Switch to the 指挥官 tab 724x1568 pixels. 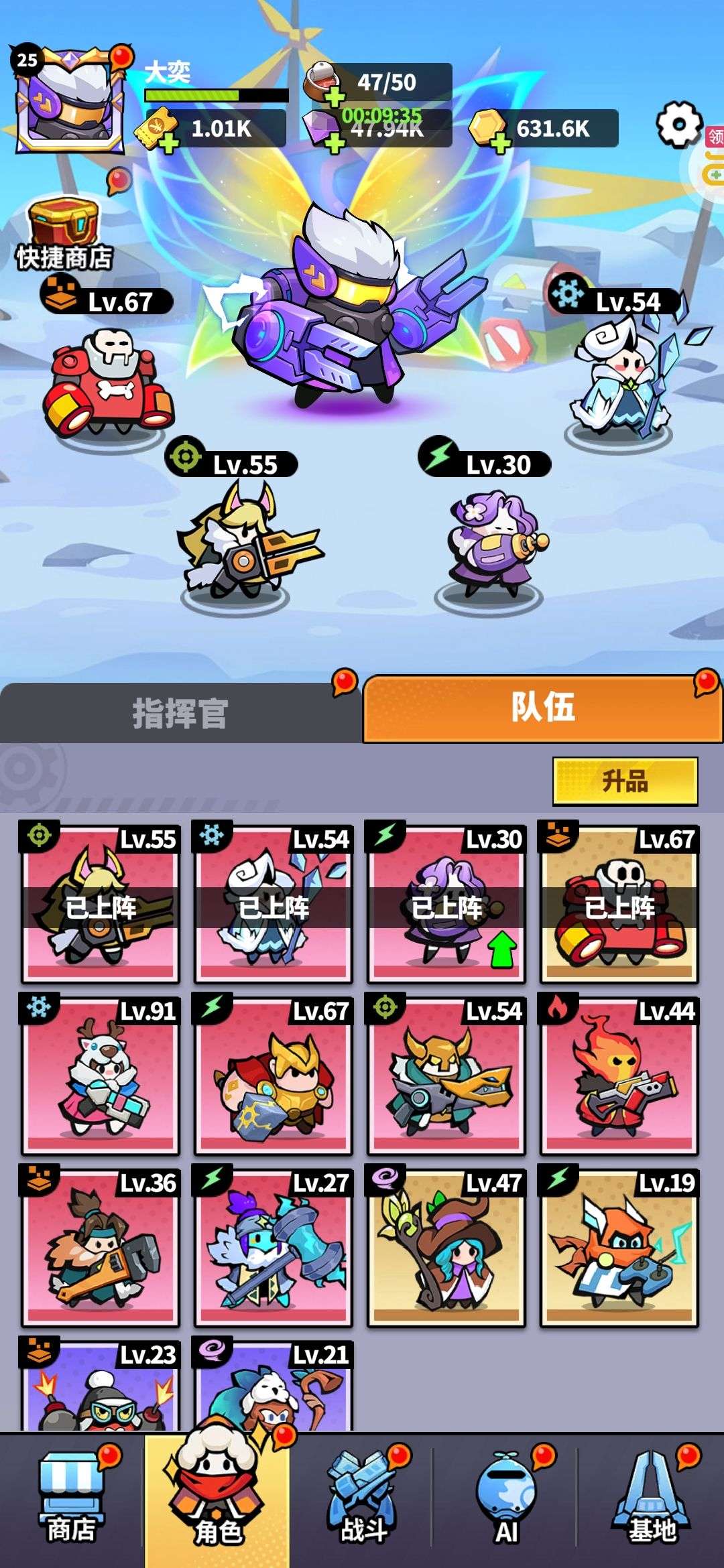[180, 712]
